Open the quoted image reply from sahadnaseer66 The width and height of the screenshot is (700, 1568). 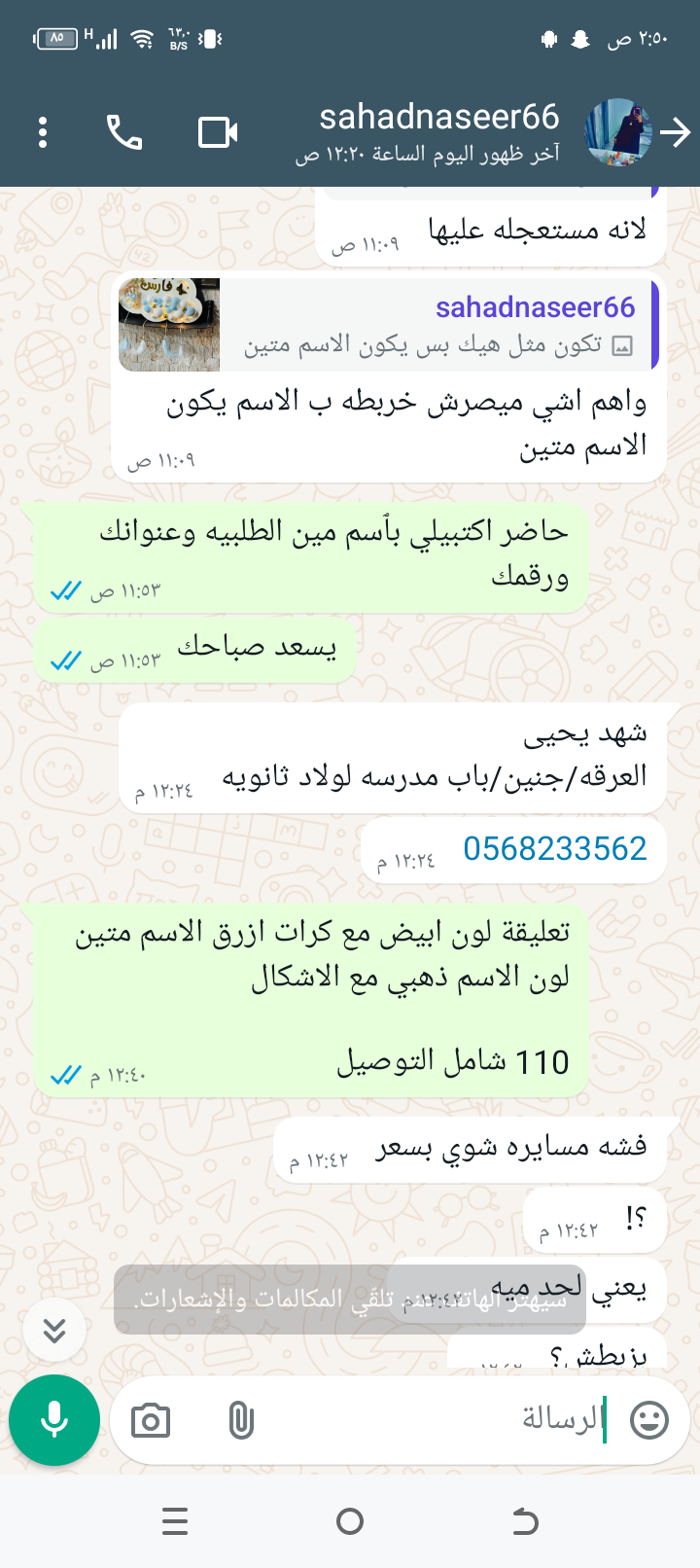[x=387, y=325]
